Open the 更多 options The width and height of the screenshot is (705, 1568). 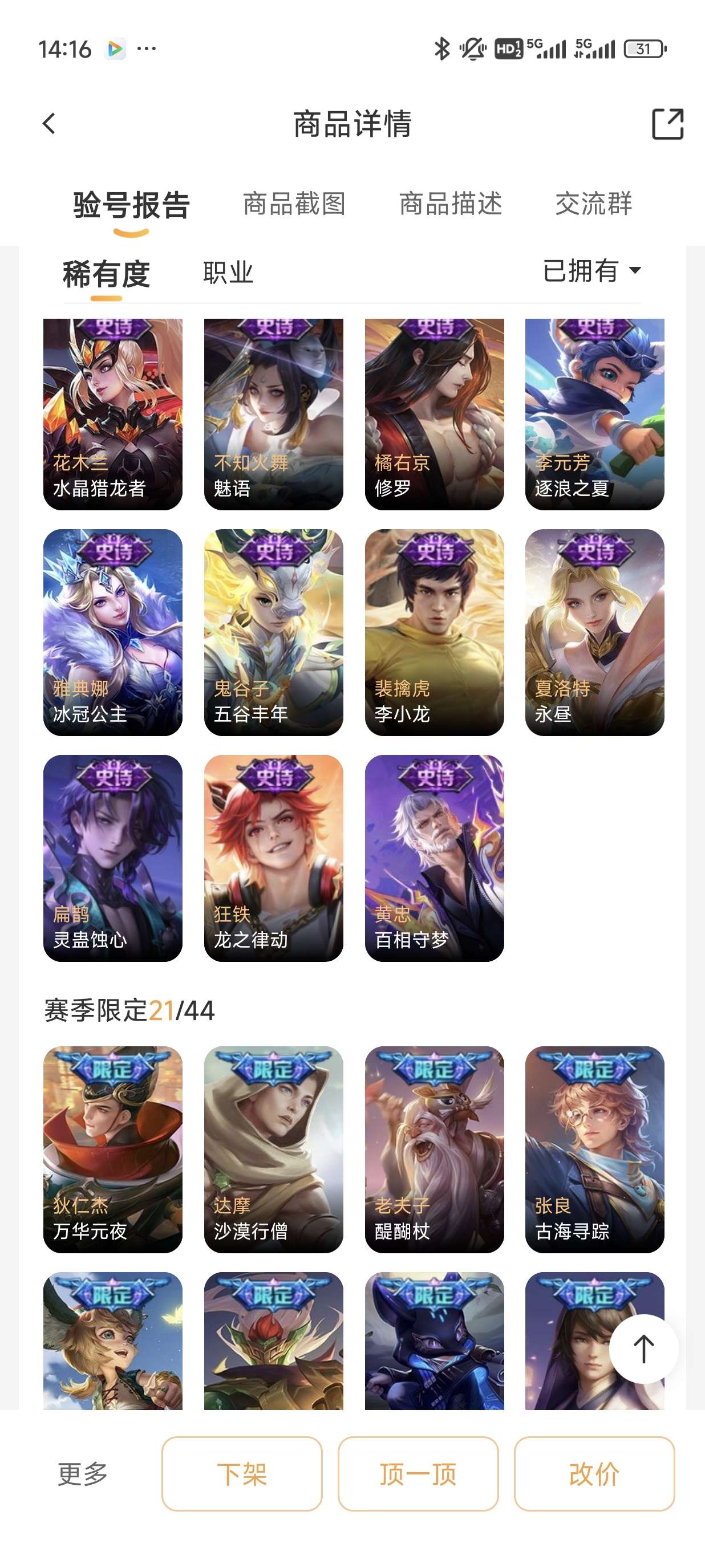click(83, 1474)
